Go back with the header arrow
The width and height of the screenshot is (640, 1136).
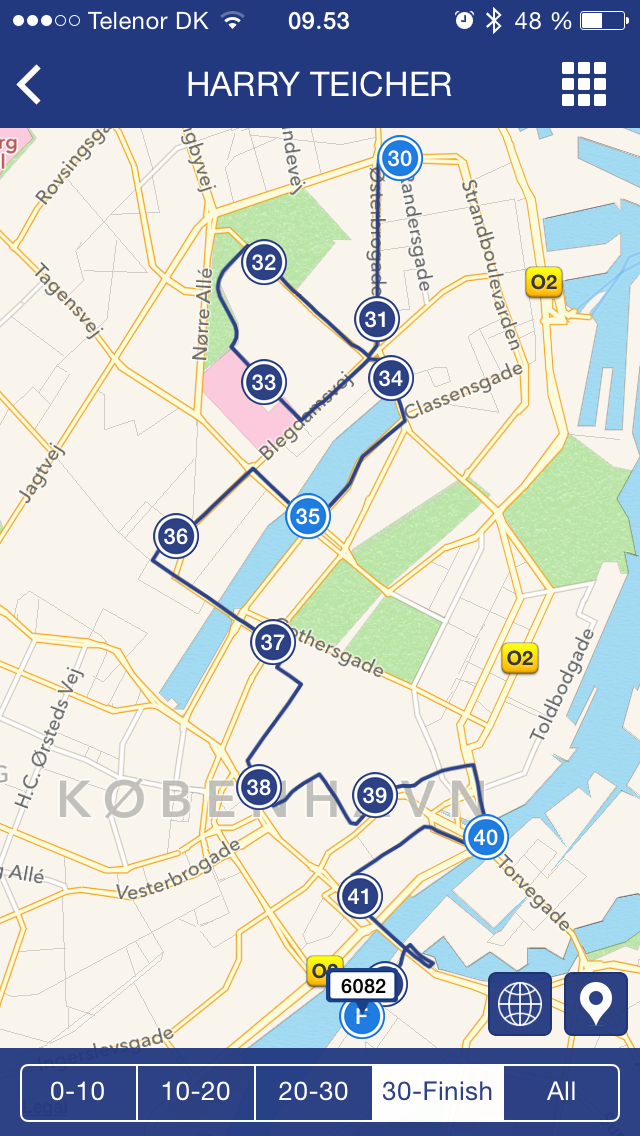(29, 85)
